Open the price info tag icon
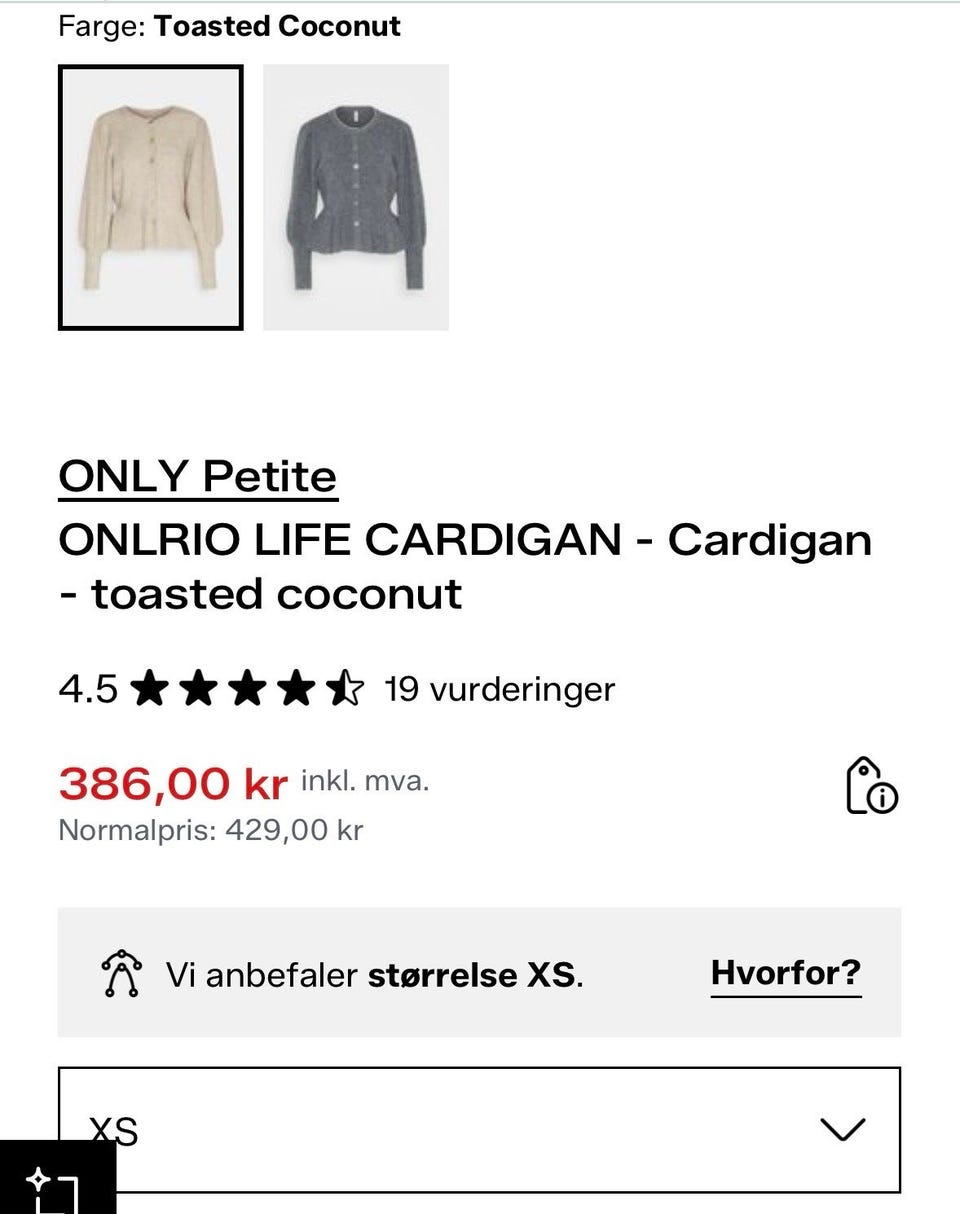This screenshot has width=960, height=1214. [x=871, y=785]
